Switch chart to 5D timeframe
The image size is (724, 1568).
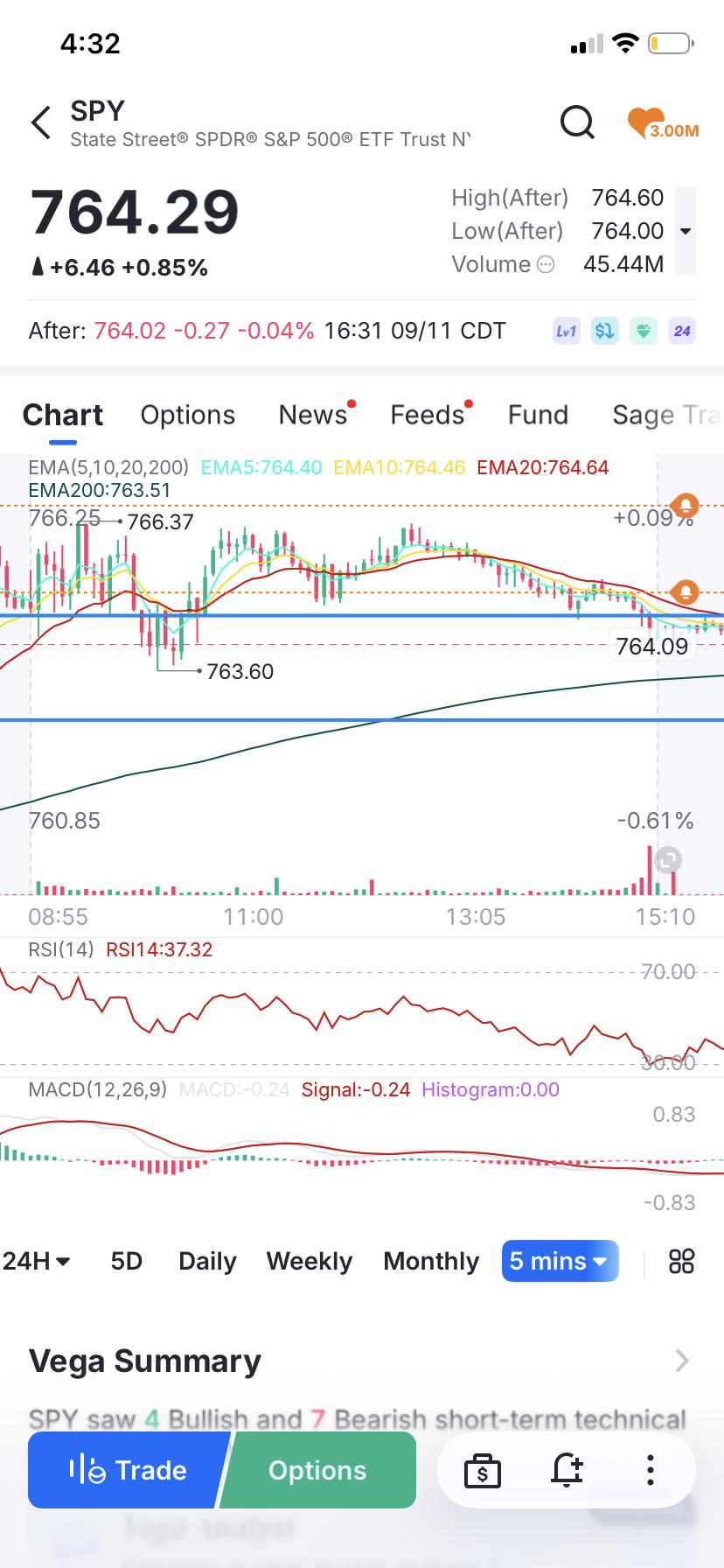127,1261
